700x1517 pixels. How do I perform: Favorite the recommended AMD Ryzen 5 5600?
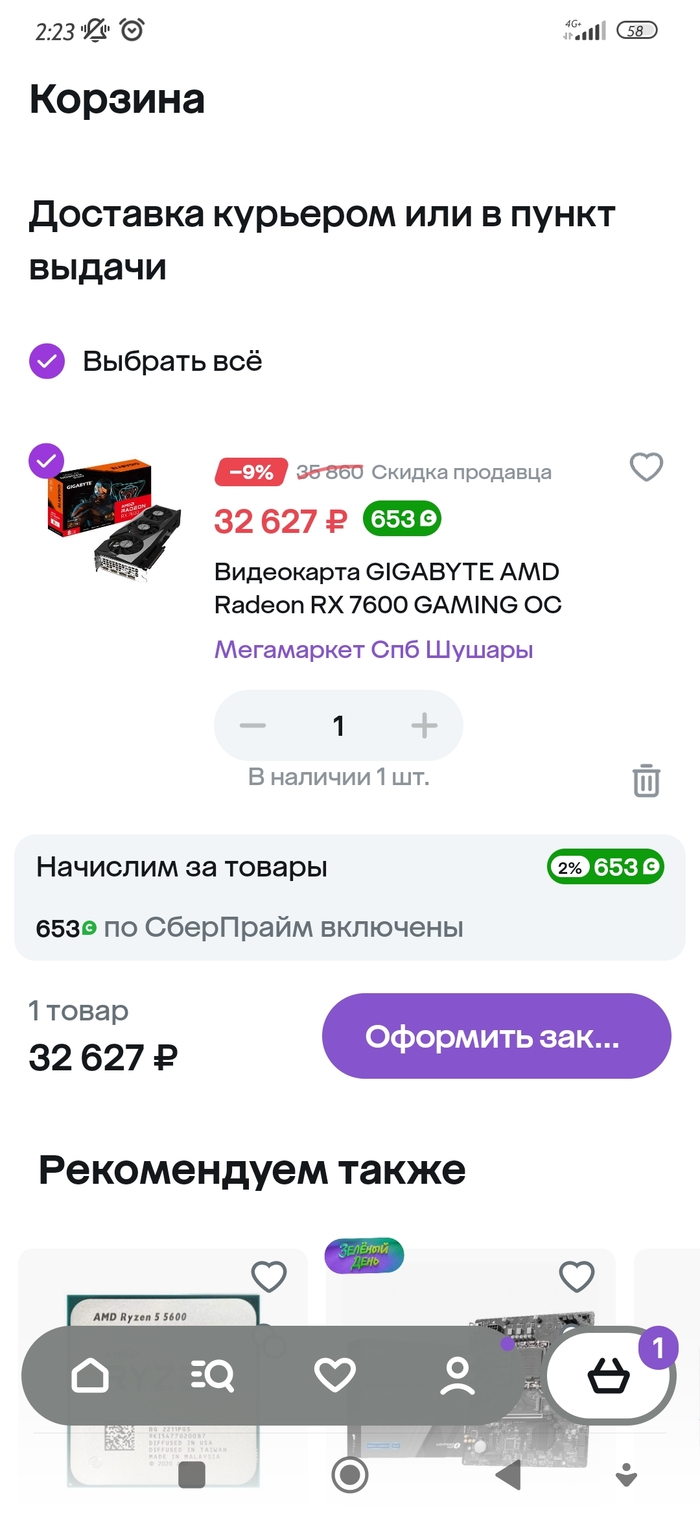[268, 1276]
